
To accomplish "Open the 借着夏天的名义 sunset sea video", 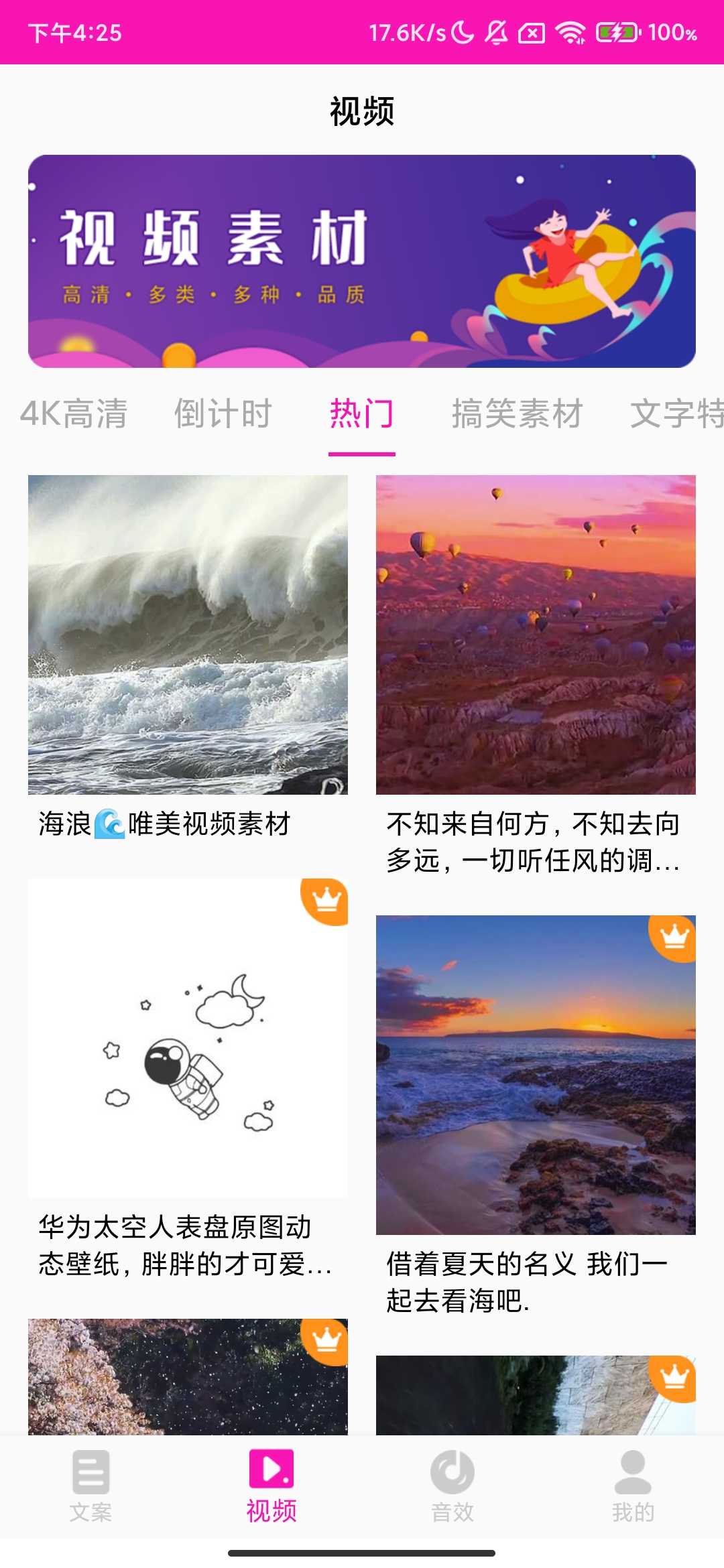I will [536, 1075].
